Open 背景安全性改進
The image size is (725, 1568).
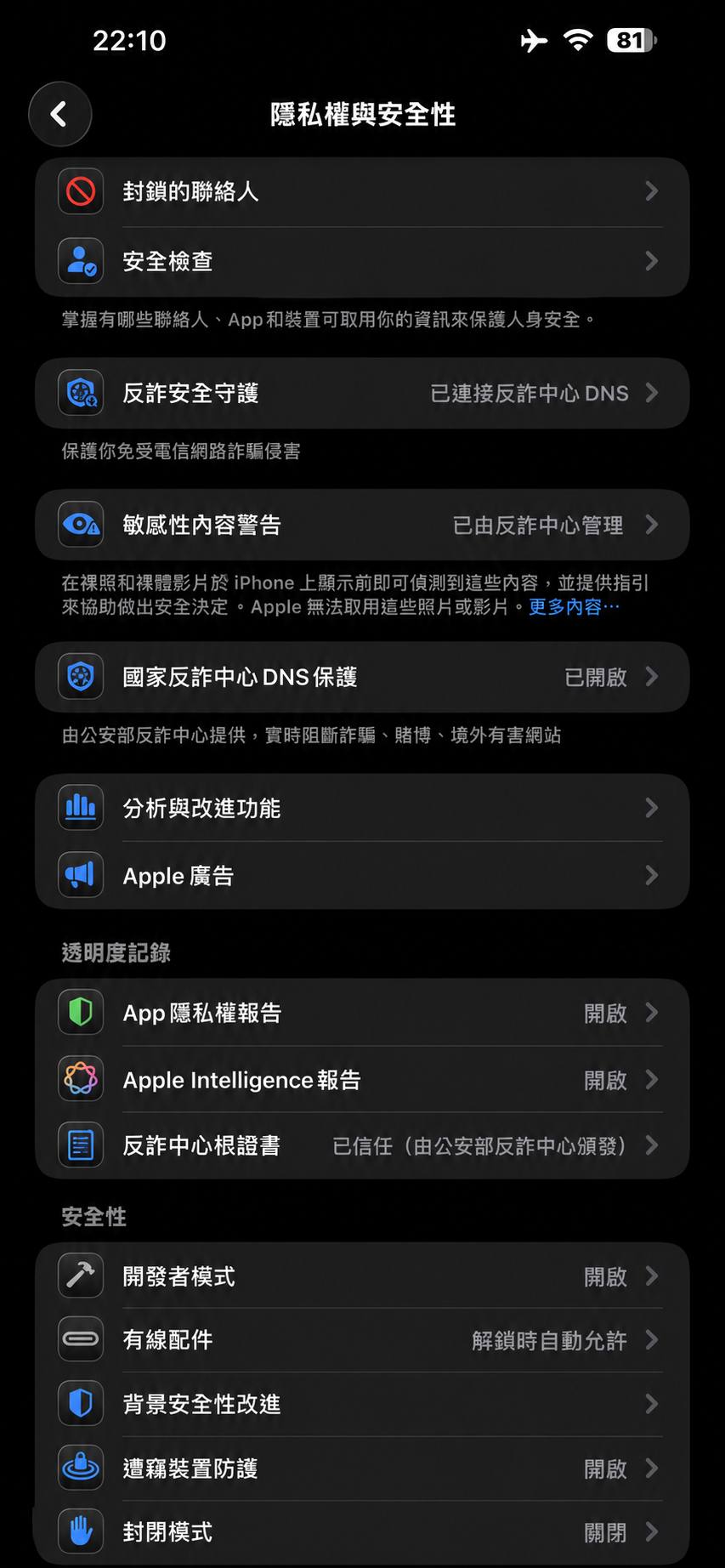(362, 1404)
